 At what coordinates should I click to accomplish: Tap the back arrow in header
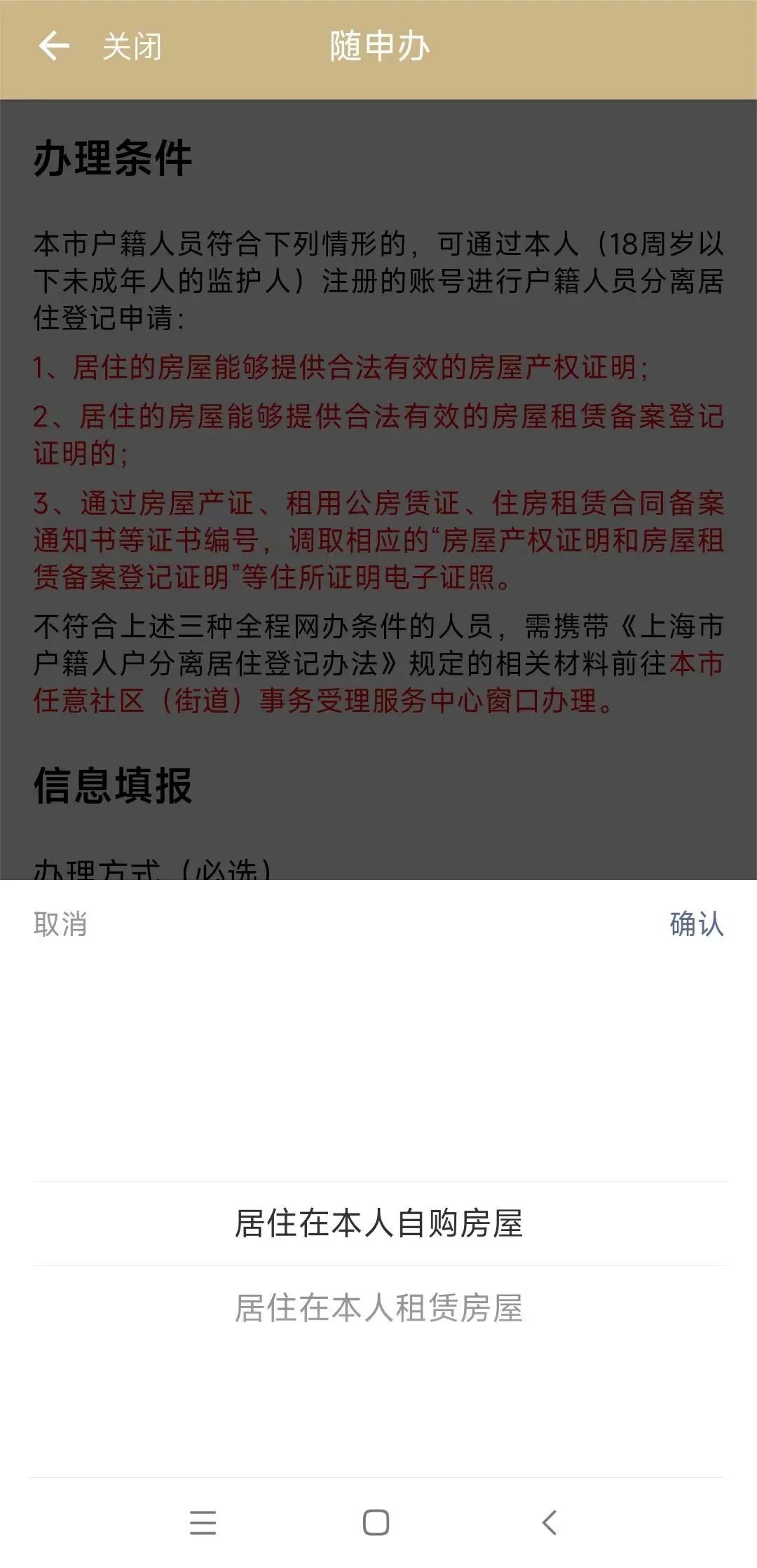tap(54, 47)
